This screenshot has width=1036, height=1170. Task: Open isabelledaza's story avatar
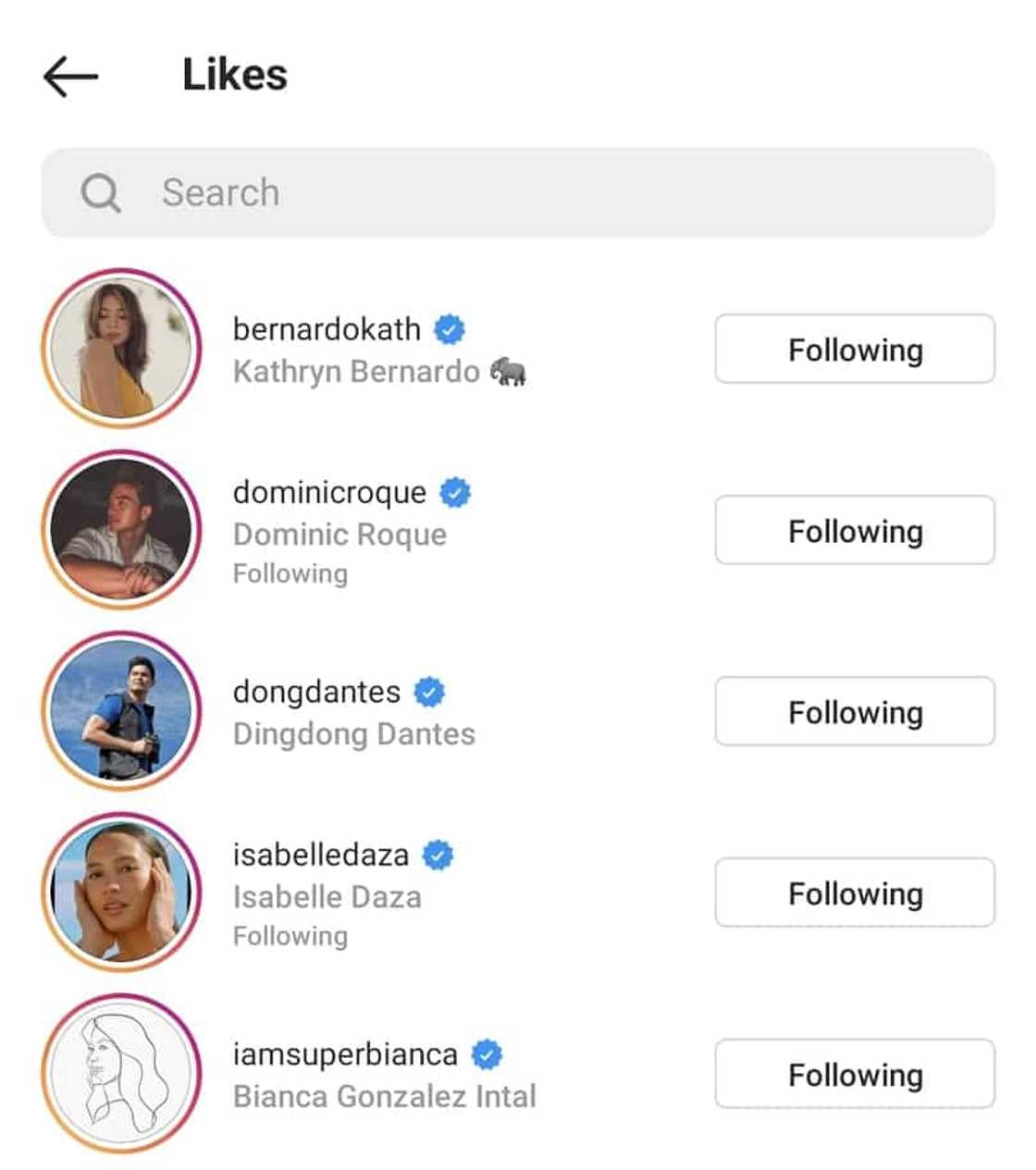[x=121, y=892]
